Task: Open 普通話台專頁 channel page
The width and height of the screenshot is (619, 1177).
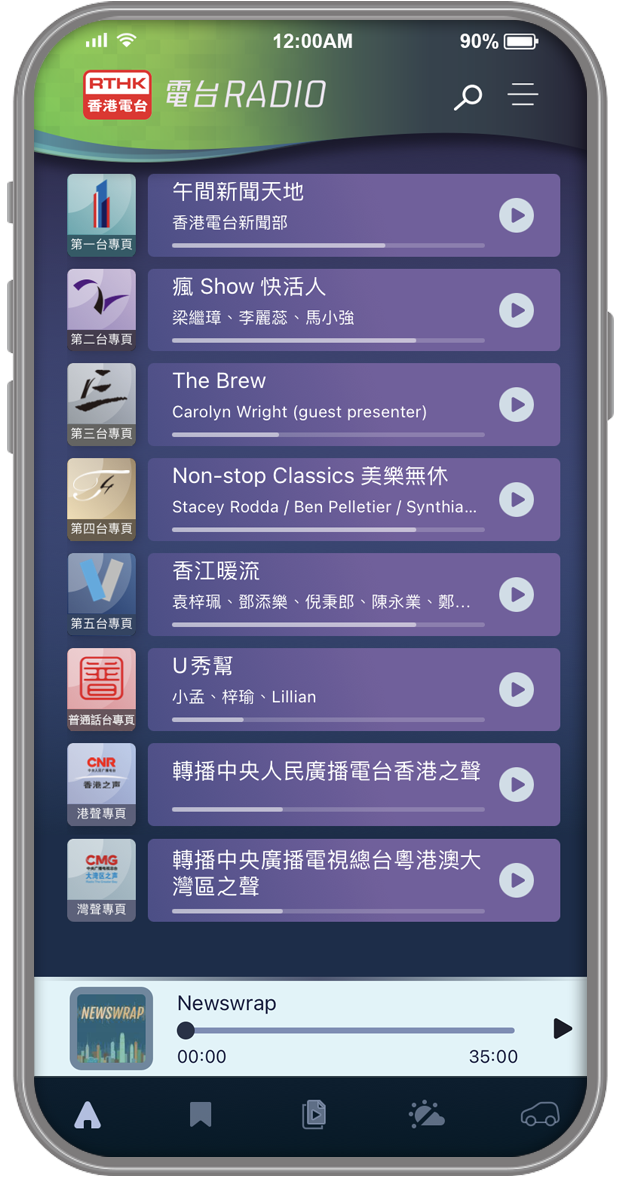Action: [x=102, y=689]
